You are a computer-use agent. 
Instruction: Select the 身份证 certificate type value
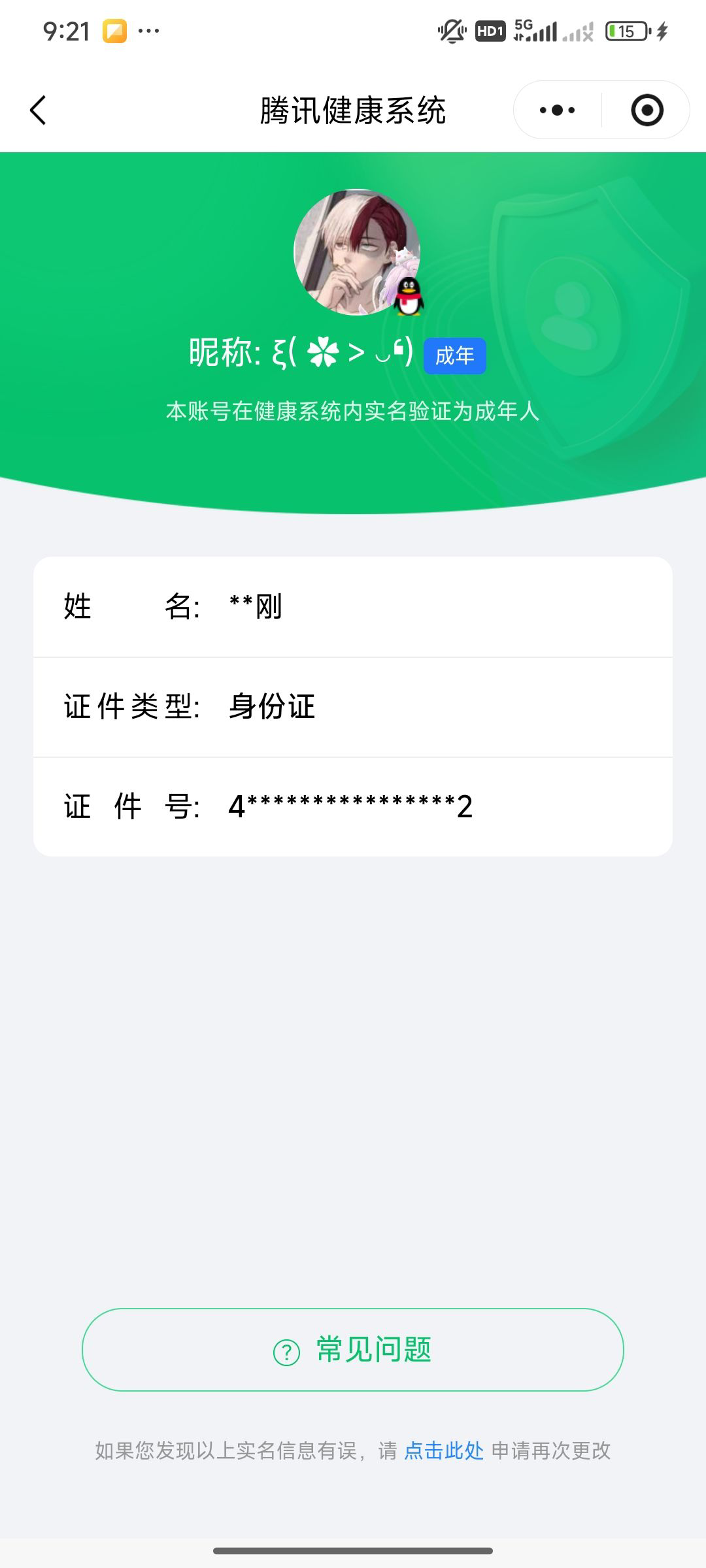pyautogui.click(x=270, y=707)
